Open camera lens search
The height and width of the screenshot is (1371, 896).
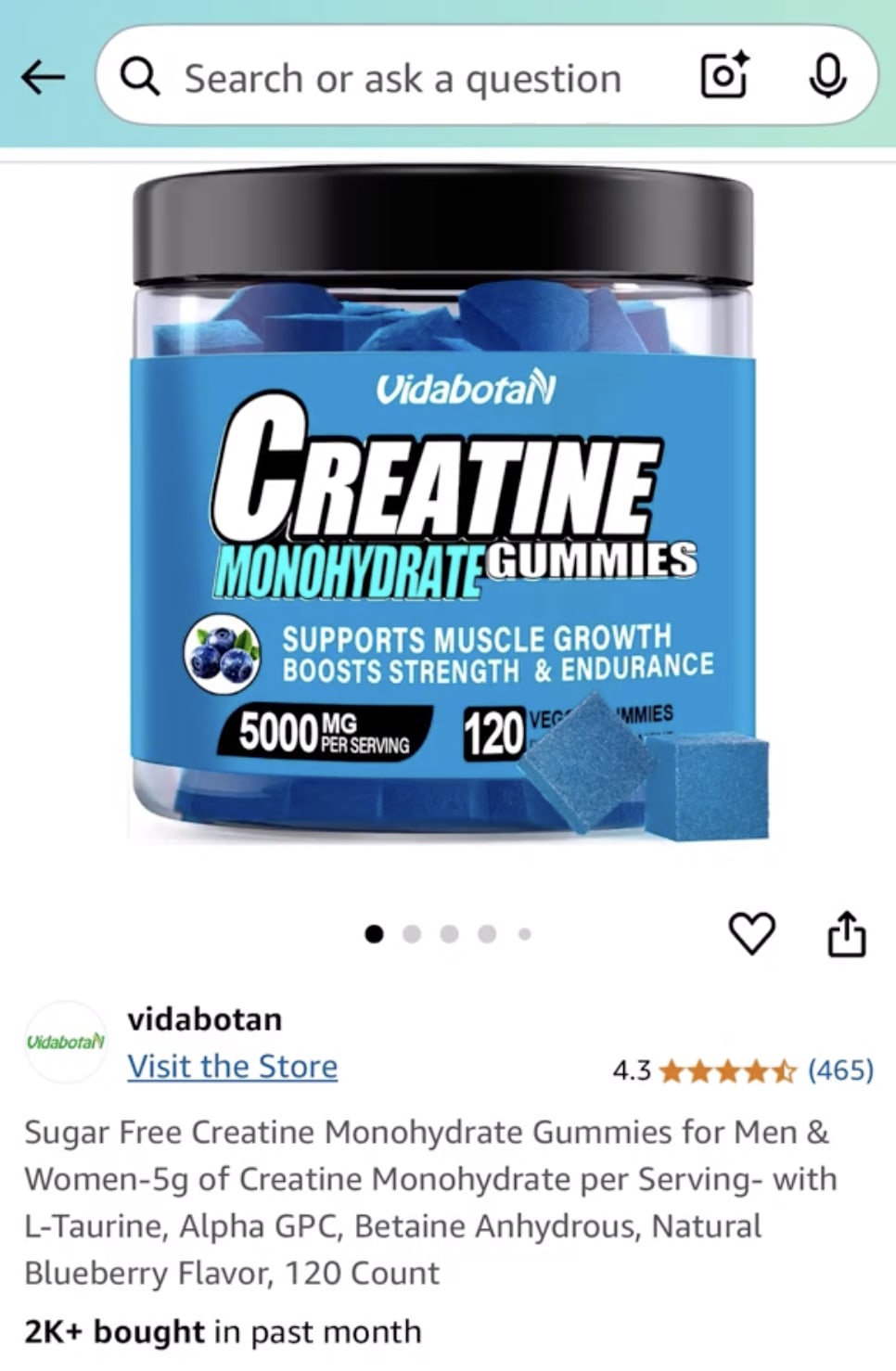(x=724, y=76)
